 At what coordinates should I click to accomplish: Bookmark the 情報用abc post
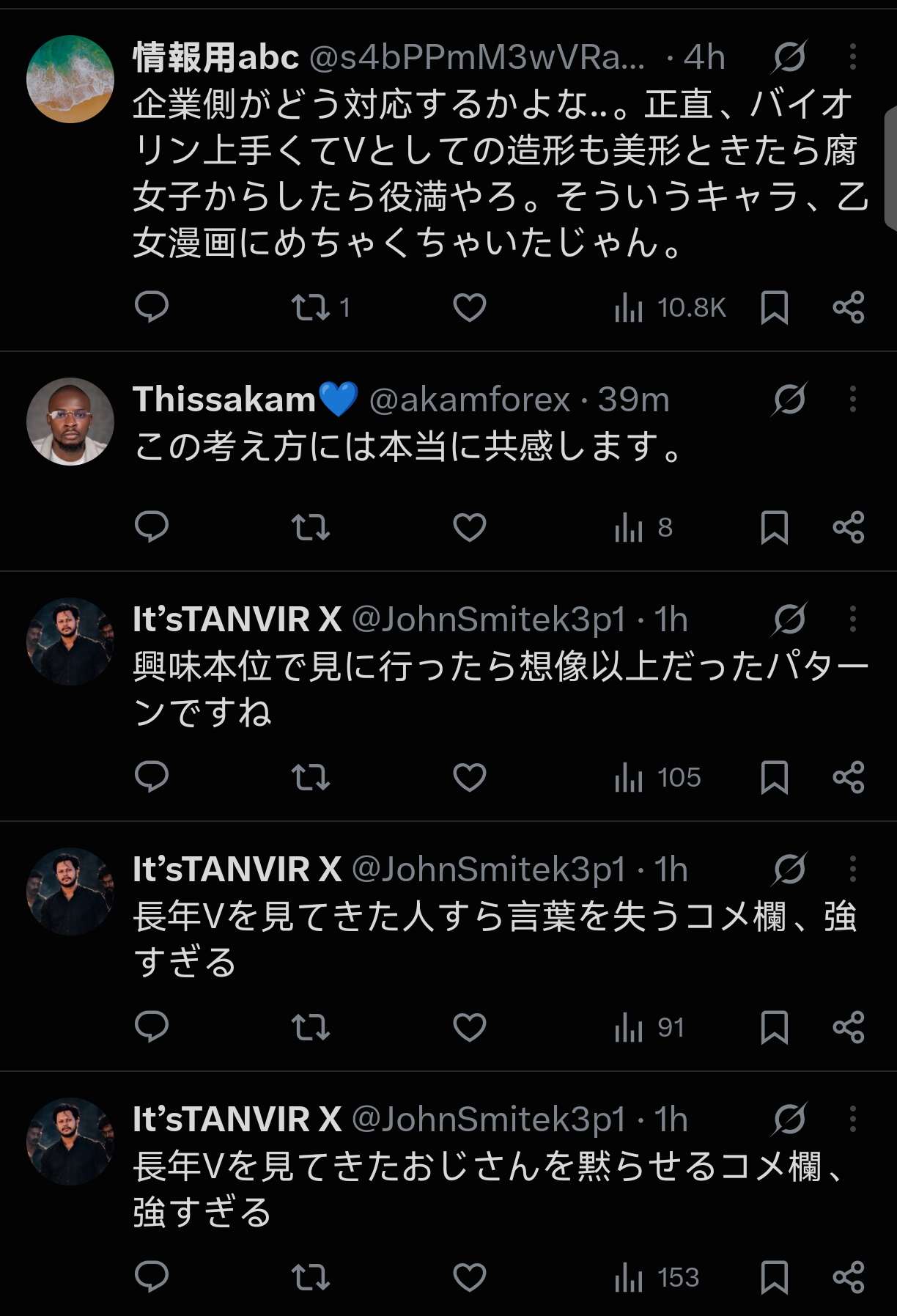click(x=775, y=307)
